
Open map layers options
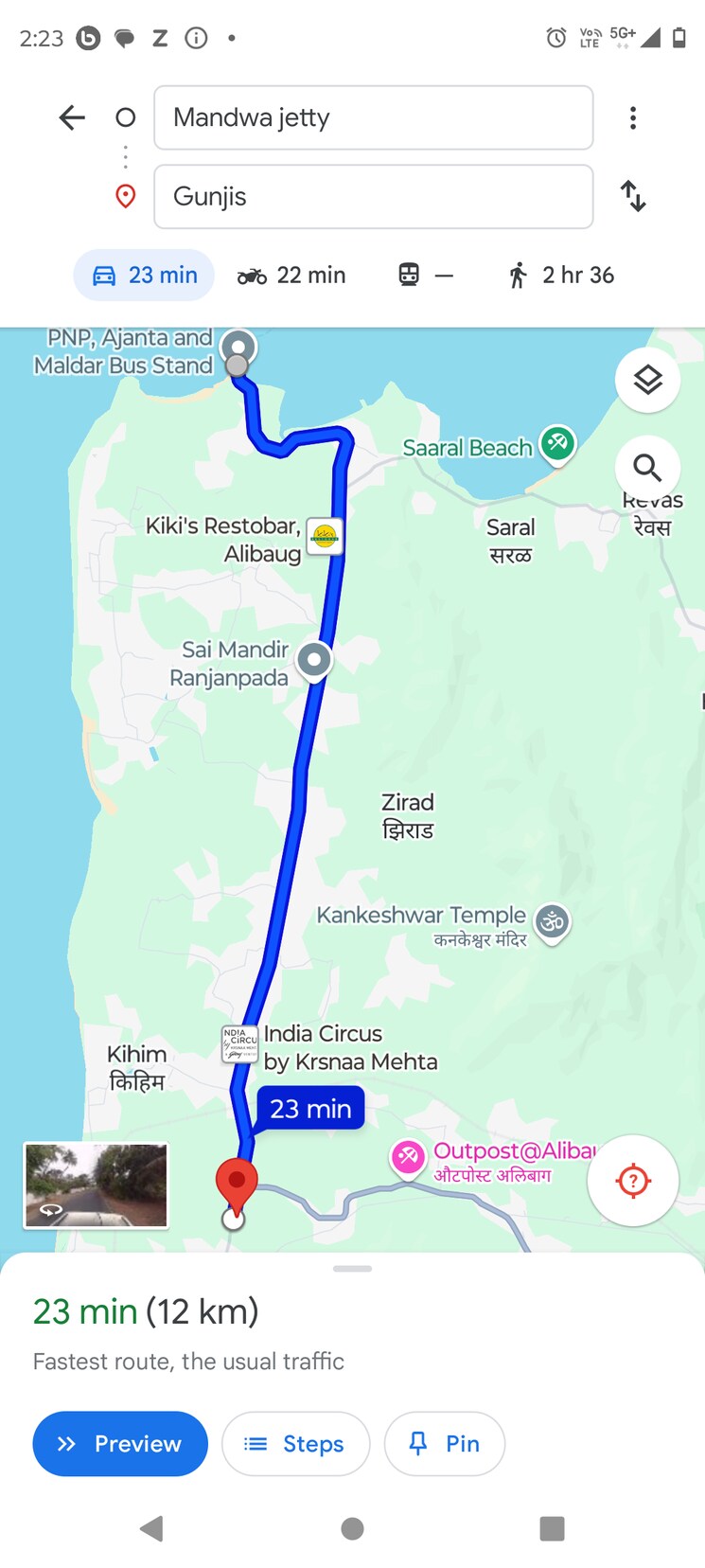pyautogui.click(x=647, y=381)
